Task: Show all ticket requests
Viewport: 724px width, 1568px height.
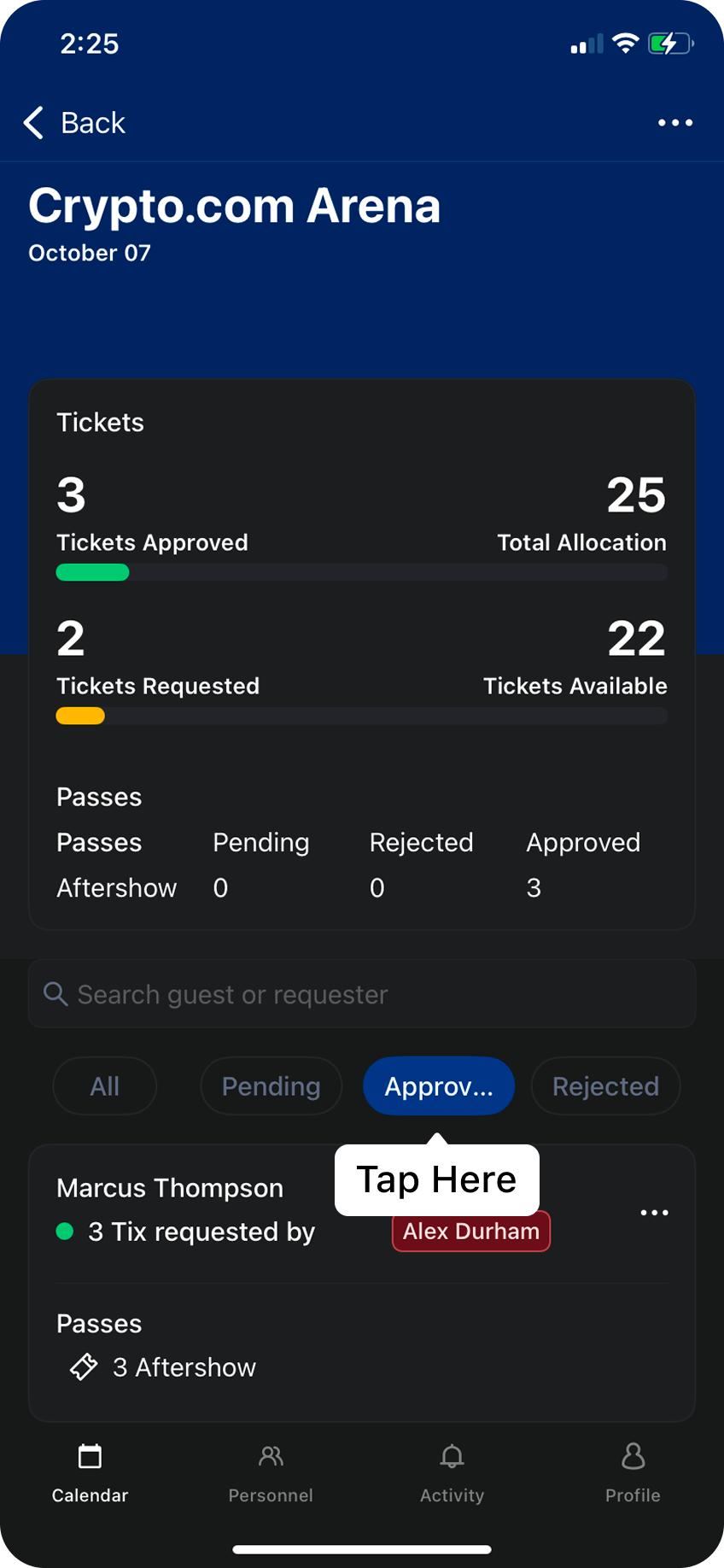Action: 105,1086
